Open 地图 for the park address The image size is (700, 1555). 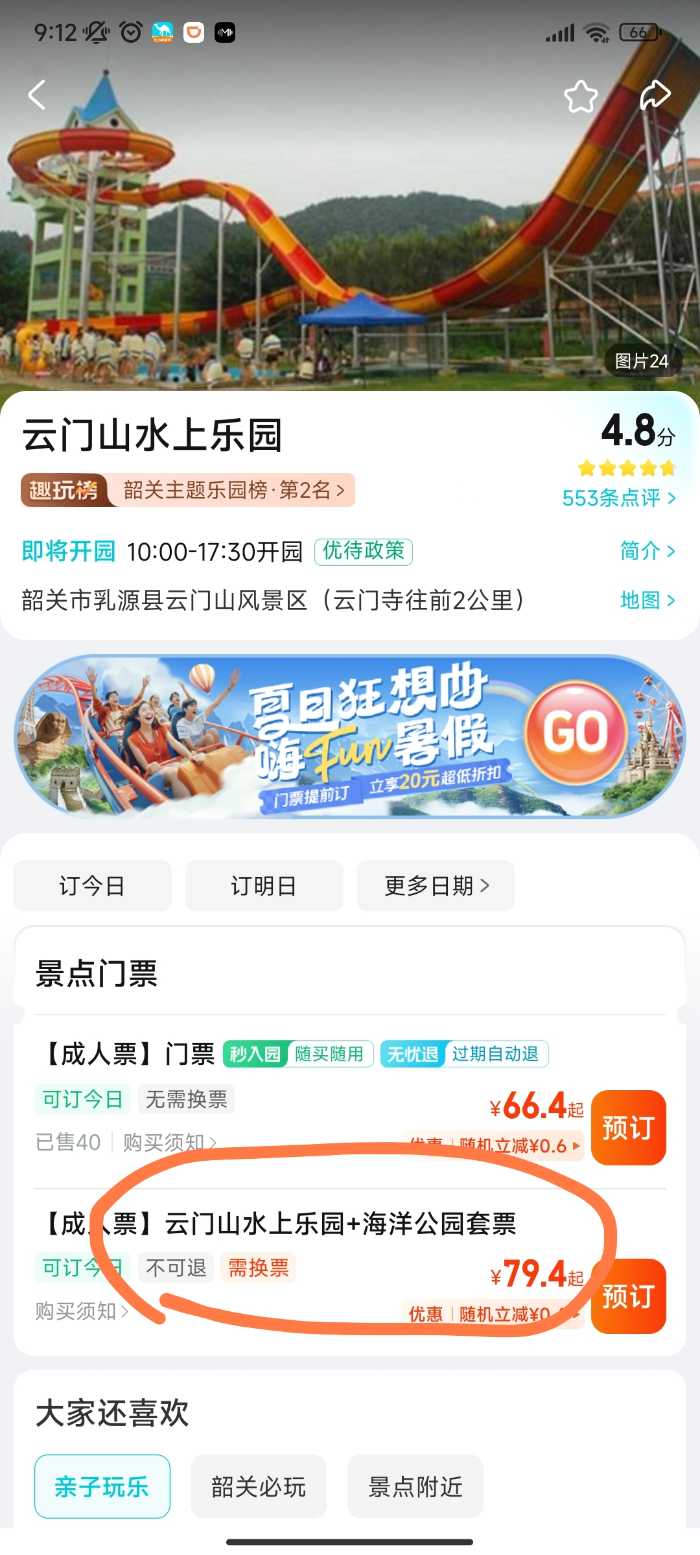[x=647, y=600]
